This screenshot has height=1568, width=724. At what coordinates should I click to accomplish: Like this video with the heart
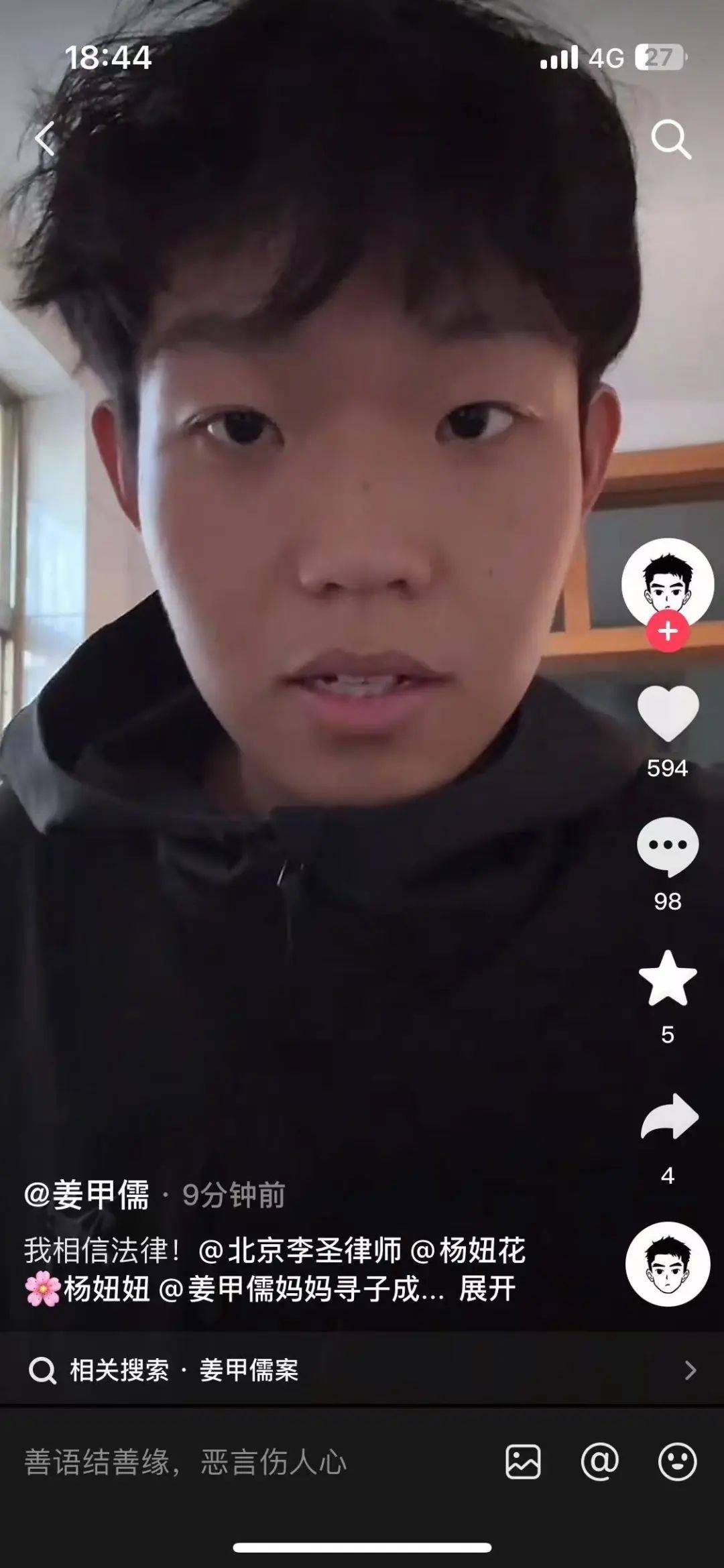667,715
